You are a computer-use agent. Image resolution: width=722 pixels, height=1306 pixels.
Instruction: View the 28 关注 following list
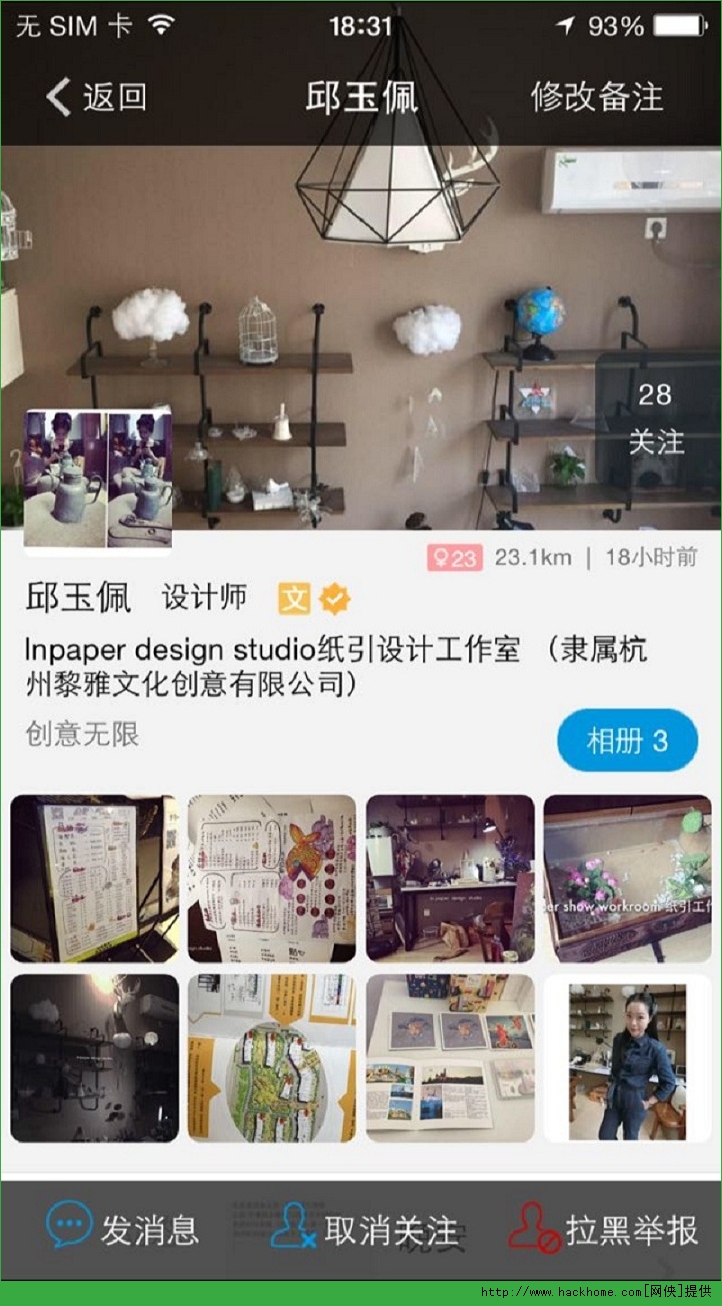coord(655,418)
